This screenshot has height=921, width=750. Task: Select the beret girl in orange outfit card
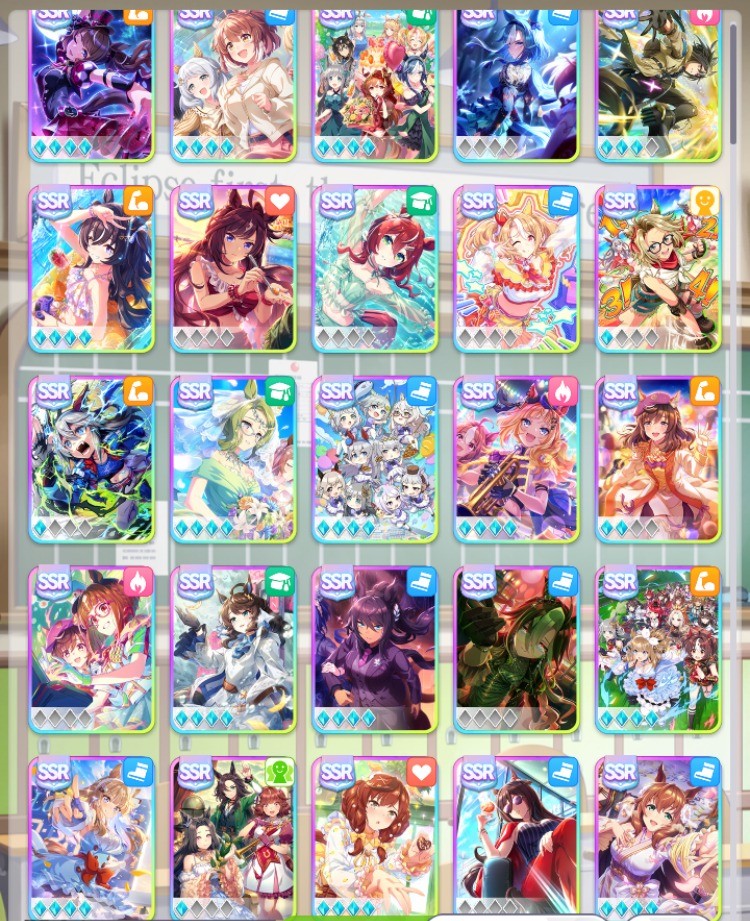pyautogui.click(x=658, y=459)
